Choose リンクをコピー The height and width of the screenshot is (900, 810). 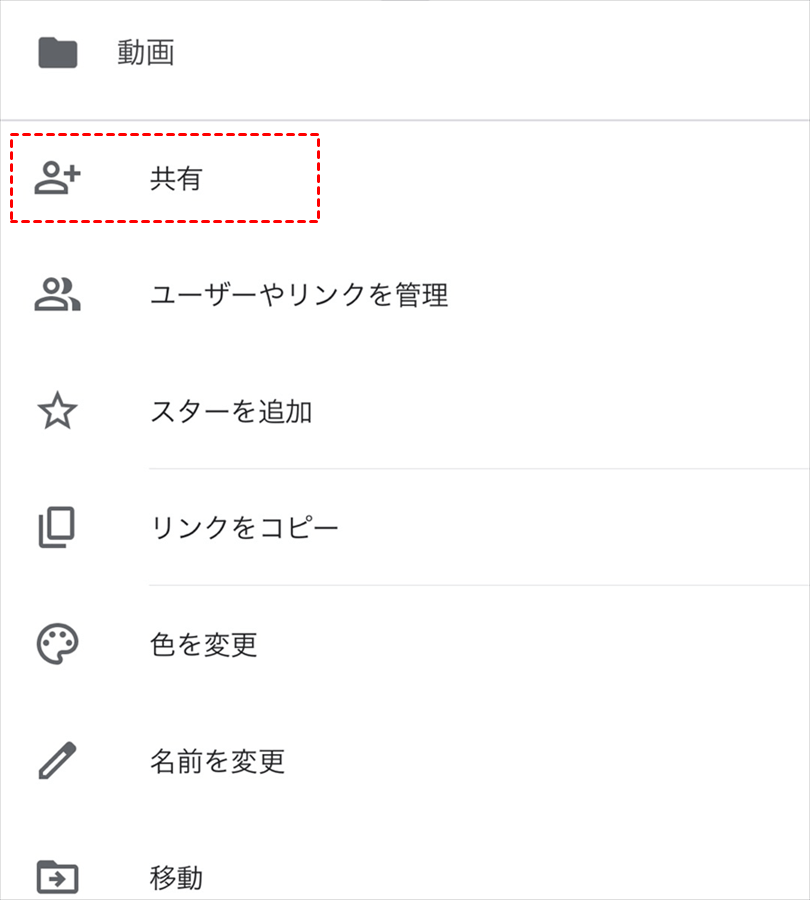pos(244,528)
